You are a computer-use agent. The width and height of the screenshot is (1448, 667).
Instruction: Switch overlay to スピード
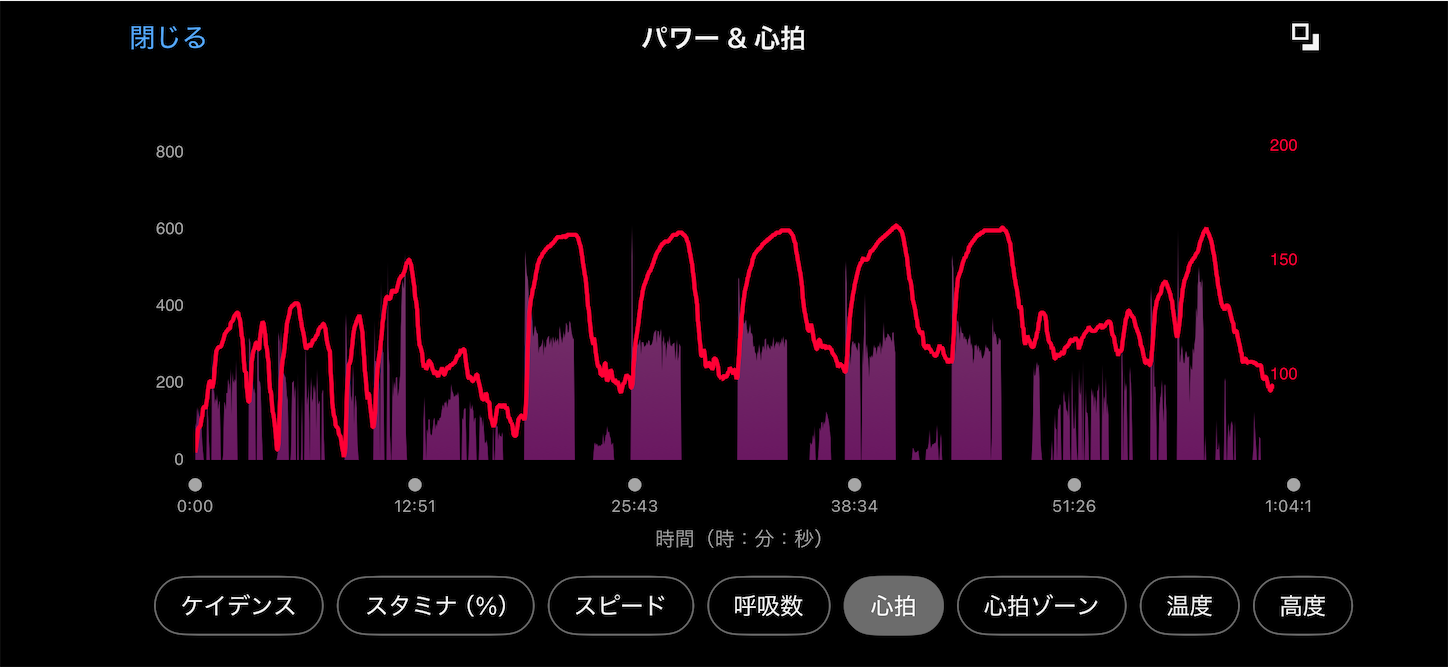pos(620,605)
